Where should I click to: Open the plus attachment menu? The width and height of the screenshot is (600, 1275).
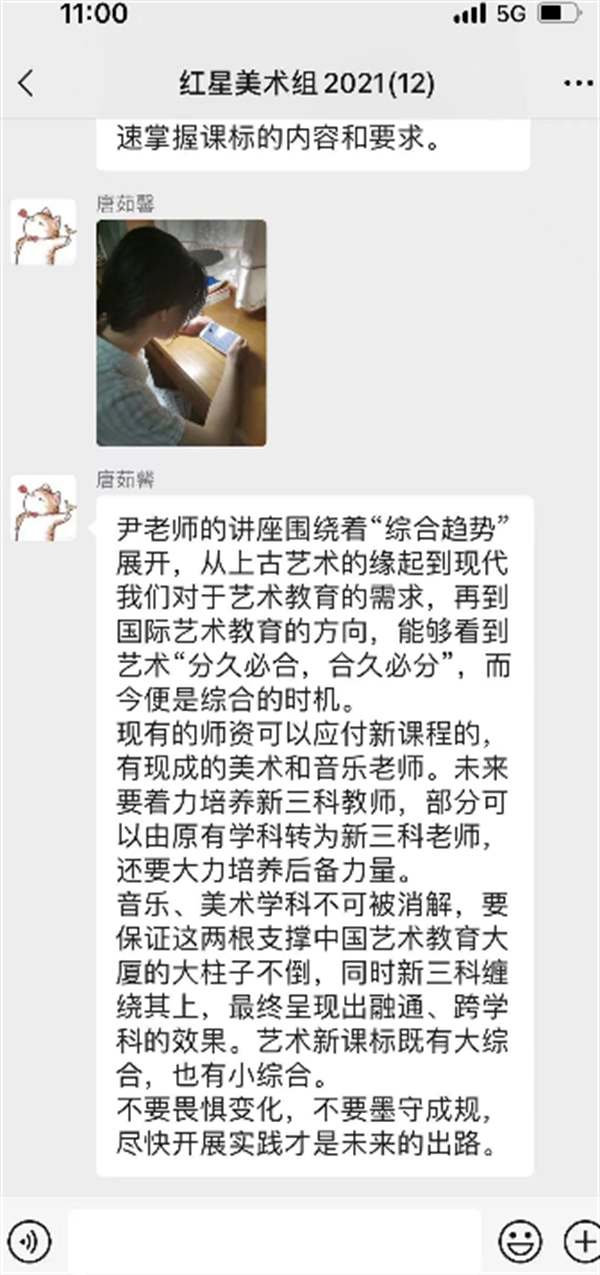pos(582,1242)
